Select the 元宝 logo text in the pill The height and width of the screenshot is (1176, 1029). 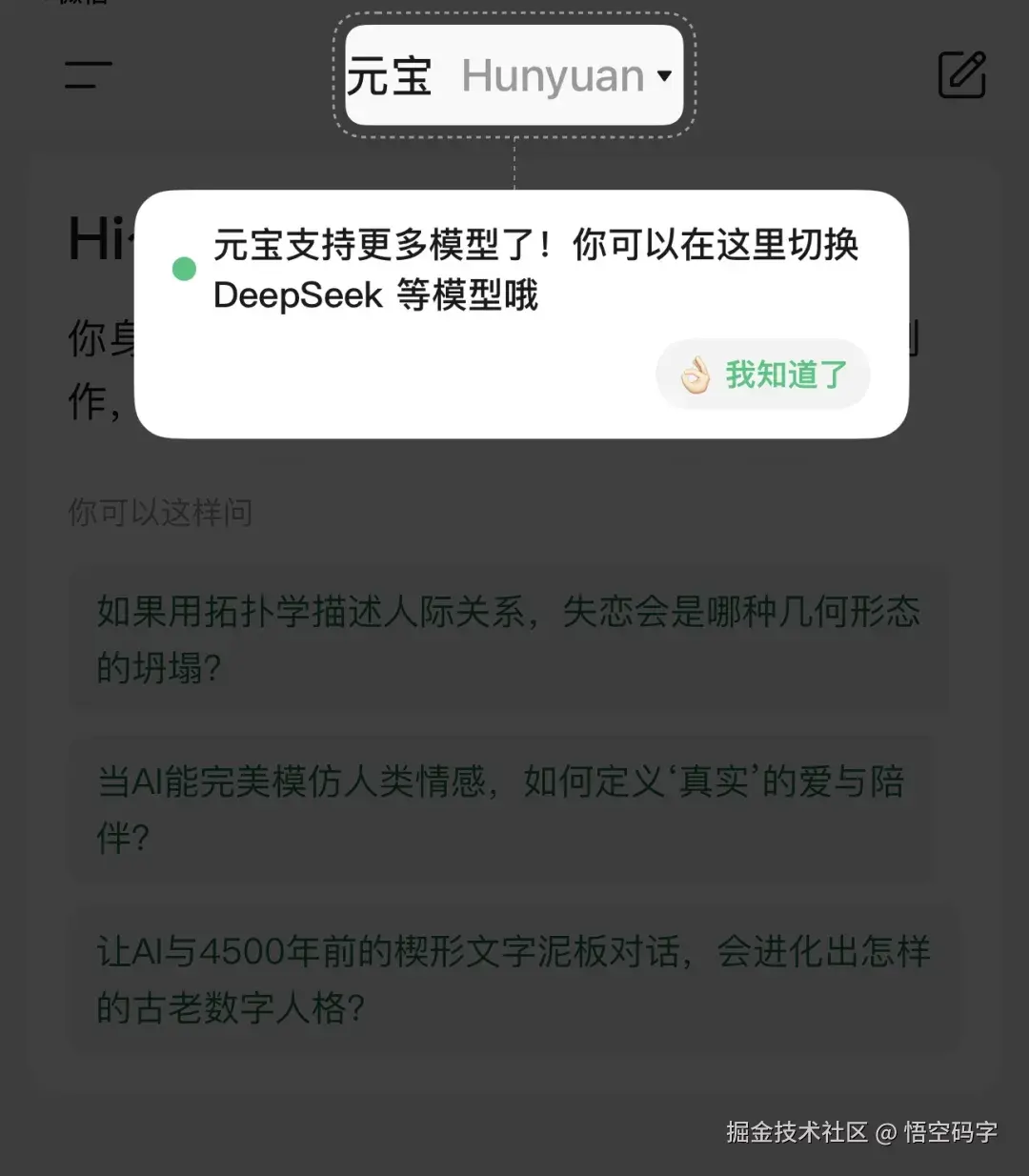389,76
